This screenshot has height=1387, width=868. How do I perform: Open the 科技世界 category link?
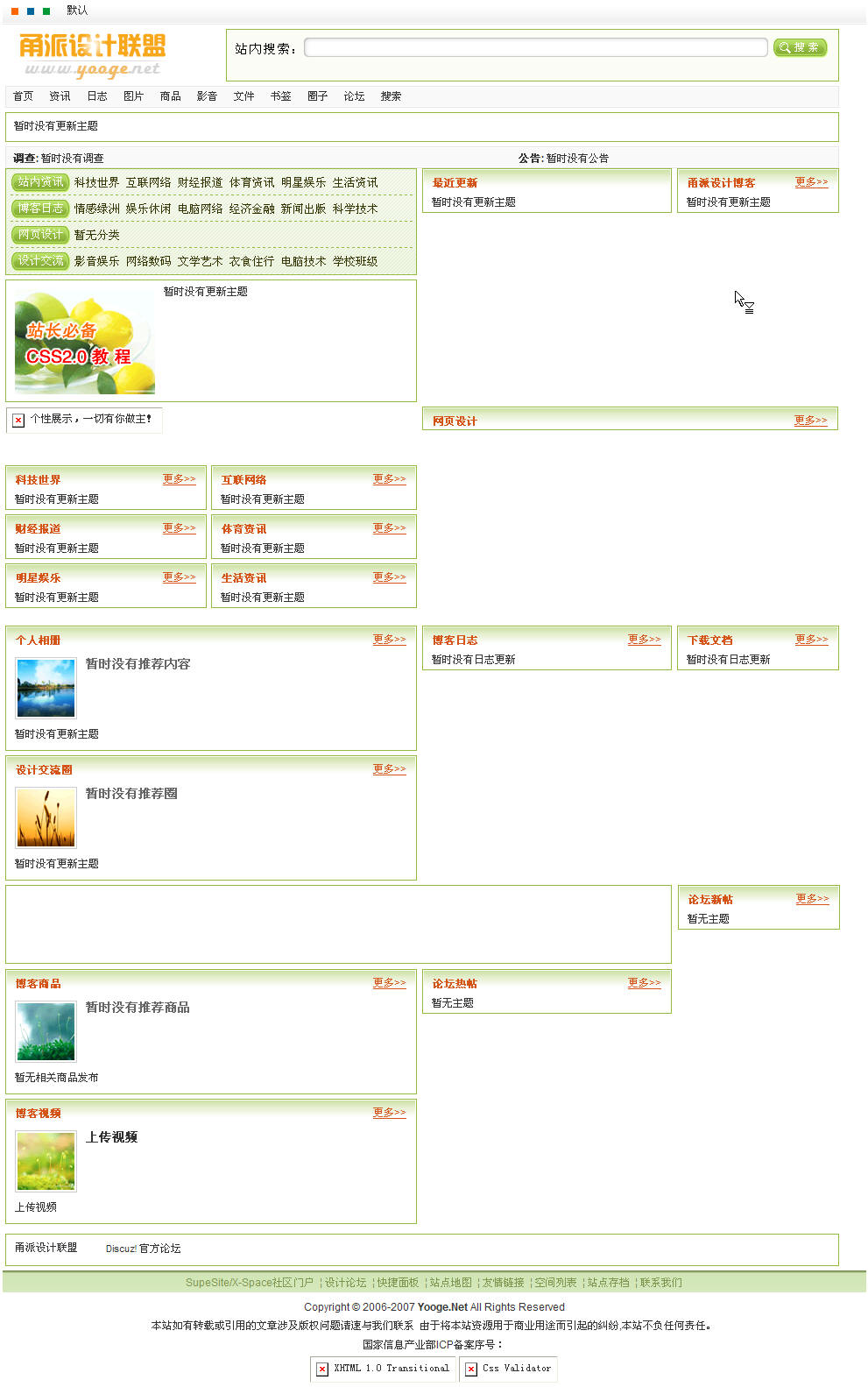[96, 182]
